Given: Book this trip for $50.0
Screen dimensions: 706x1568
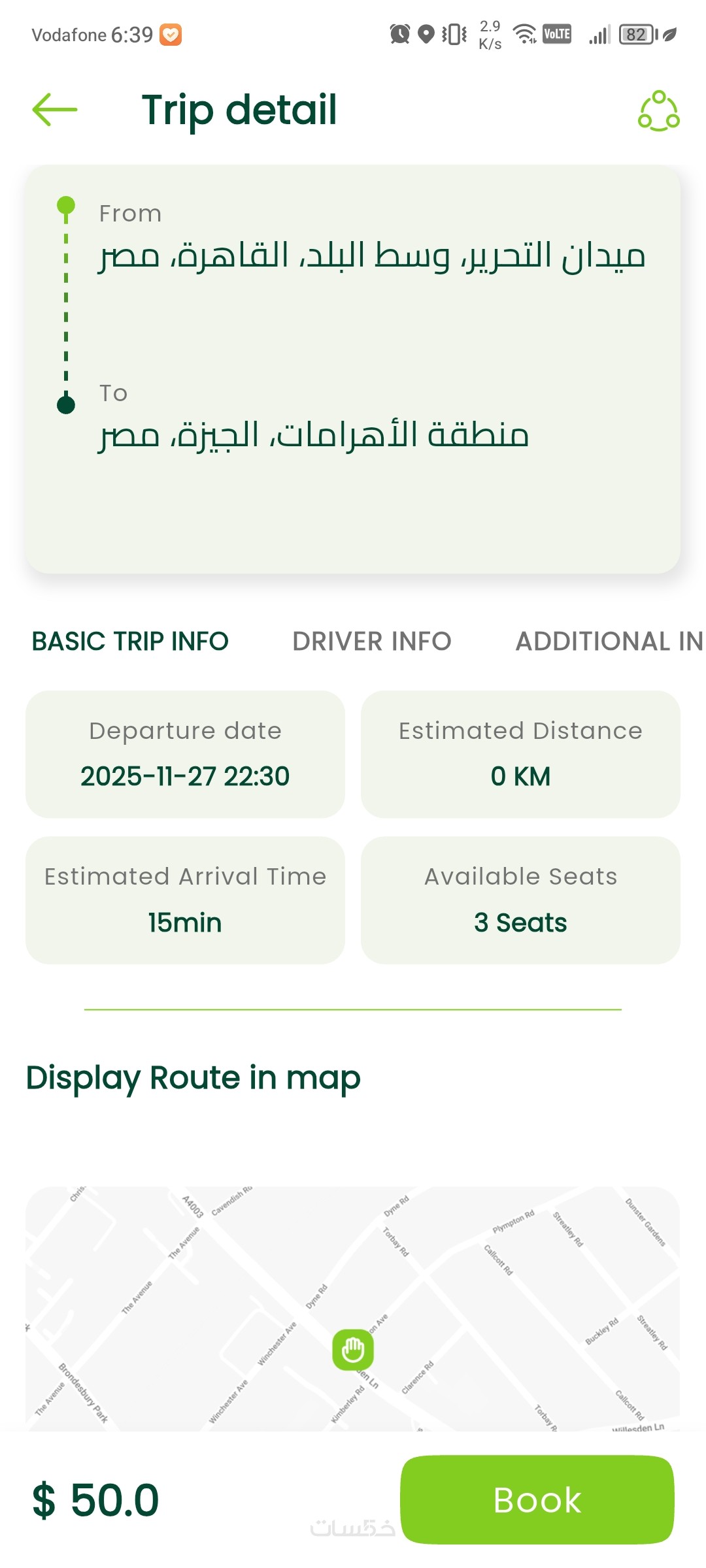Looking at the screenshot, I should [x=537, y=1499].
